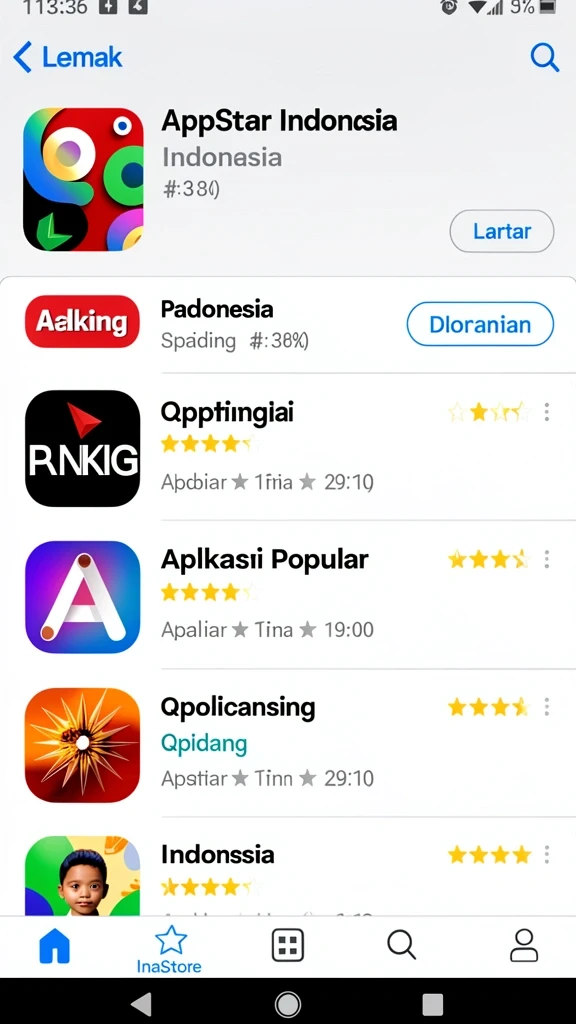Tap the Lartar button for AppStar
This screenshot has width=576, height=1024.
pos(502,231)
